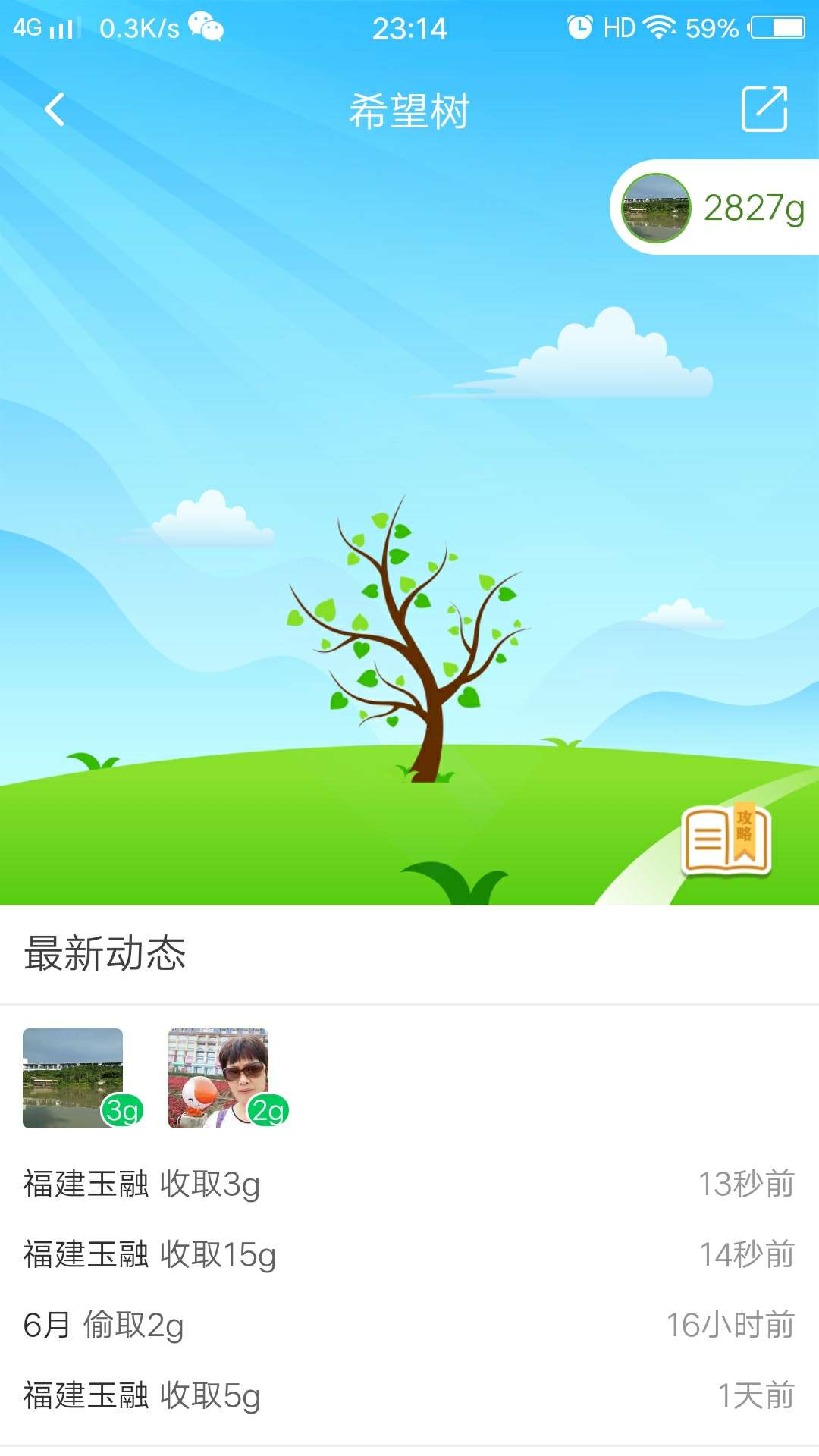The height and width of the screenshot is (1456, 819).
Task: Open the 2827g energy badge
Action: [x=714, y=208]
